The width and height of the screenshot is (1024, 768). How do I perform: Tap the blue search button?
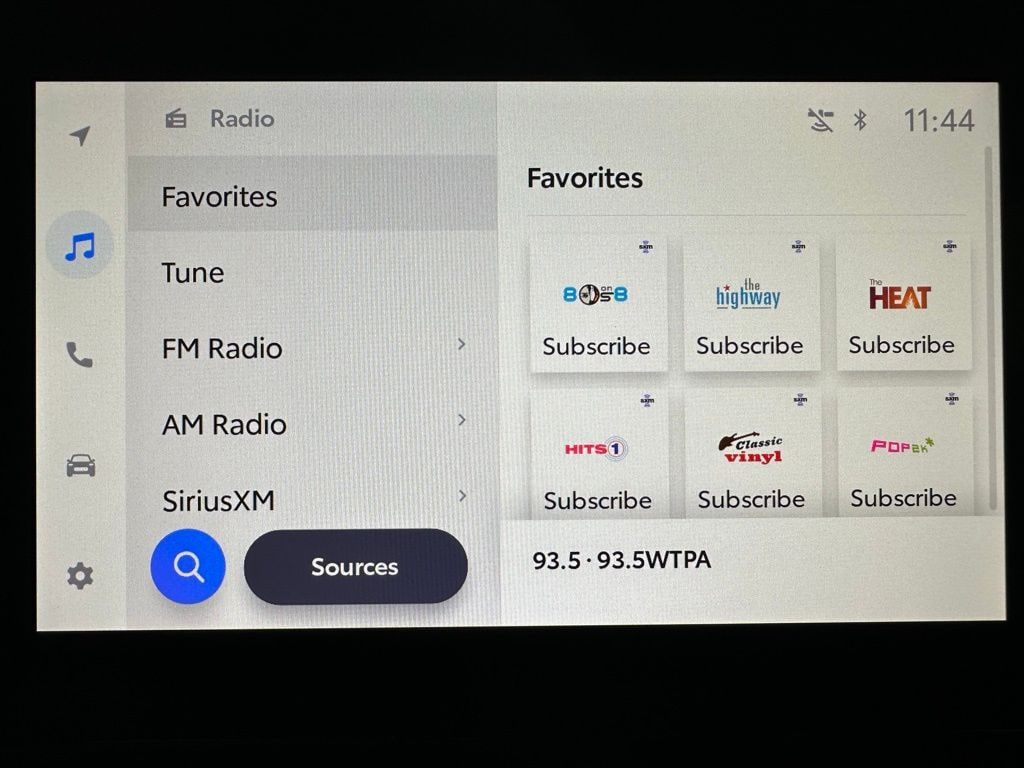pos(188,567)
